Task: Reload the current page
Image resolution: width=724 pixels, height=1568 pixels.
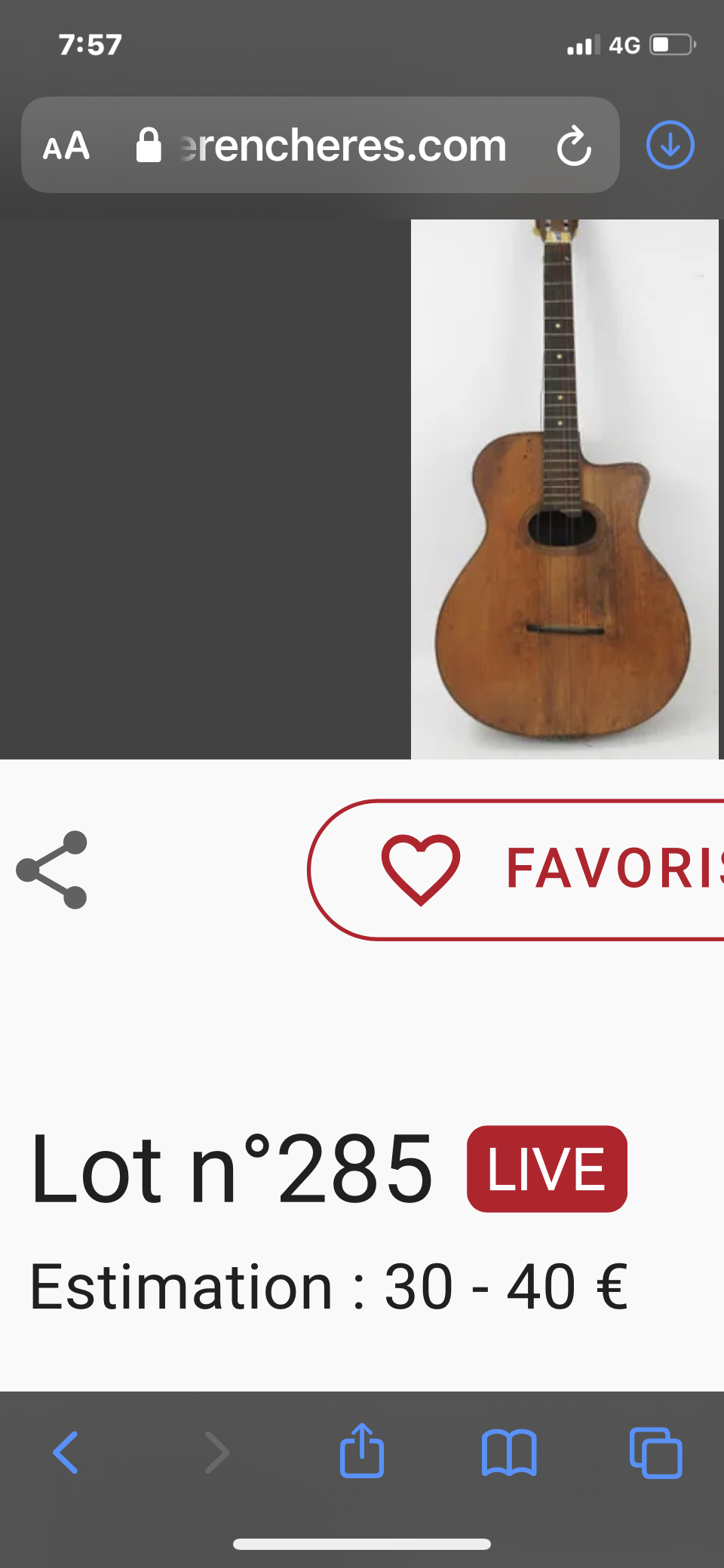Action: click(x=574, y=146)
